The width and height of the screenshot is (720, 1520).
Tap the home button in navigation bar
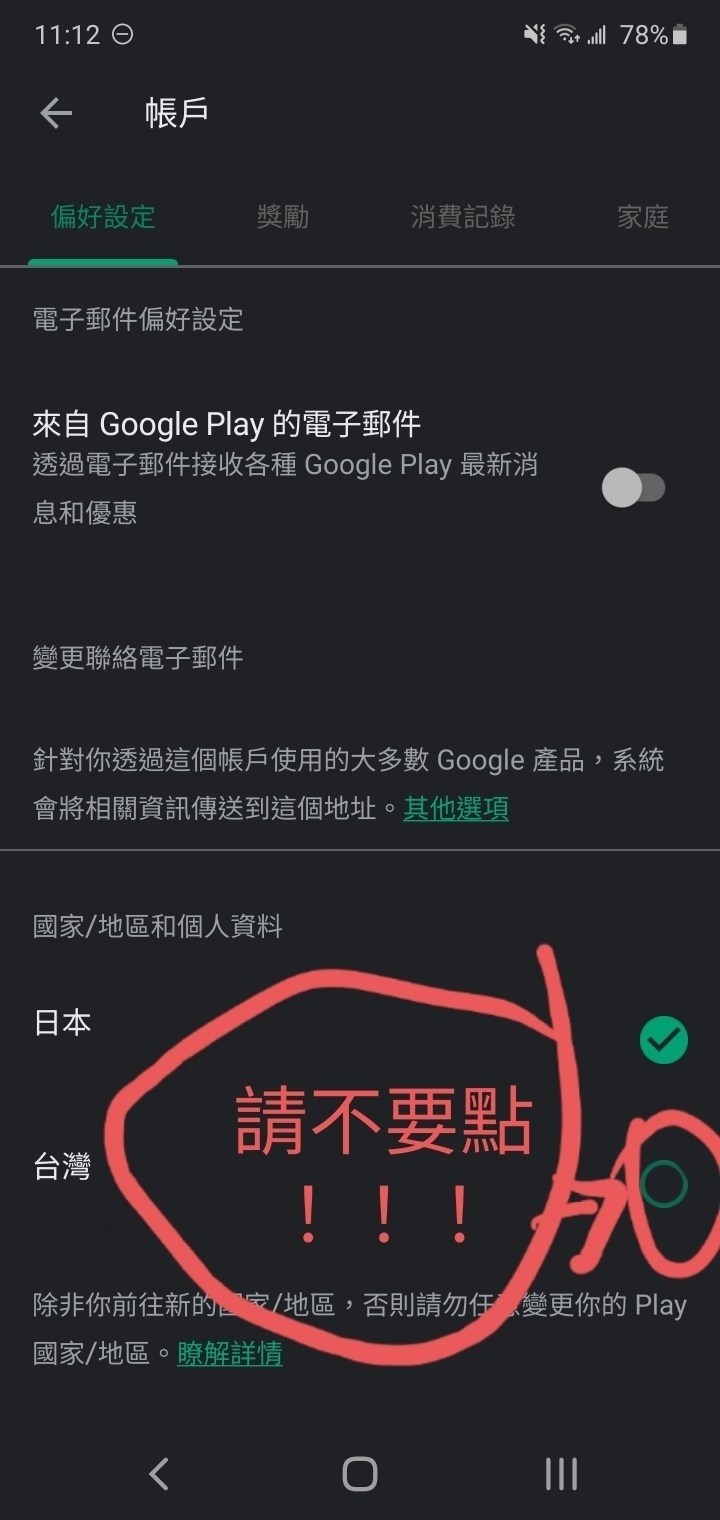[x=360, y=1473]
